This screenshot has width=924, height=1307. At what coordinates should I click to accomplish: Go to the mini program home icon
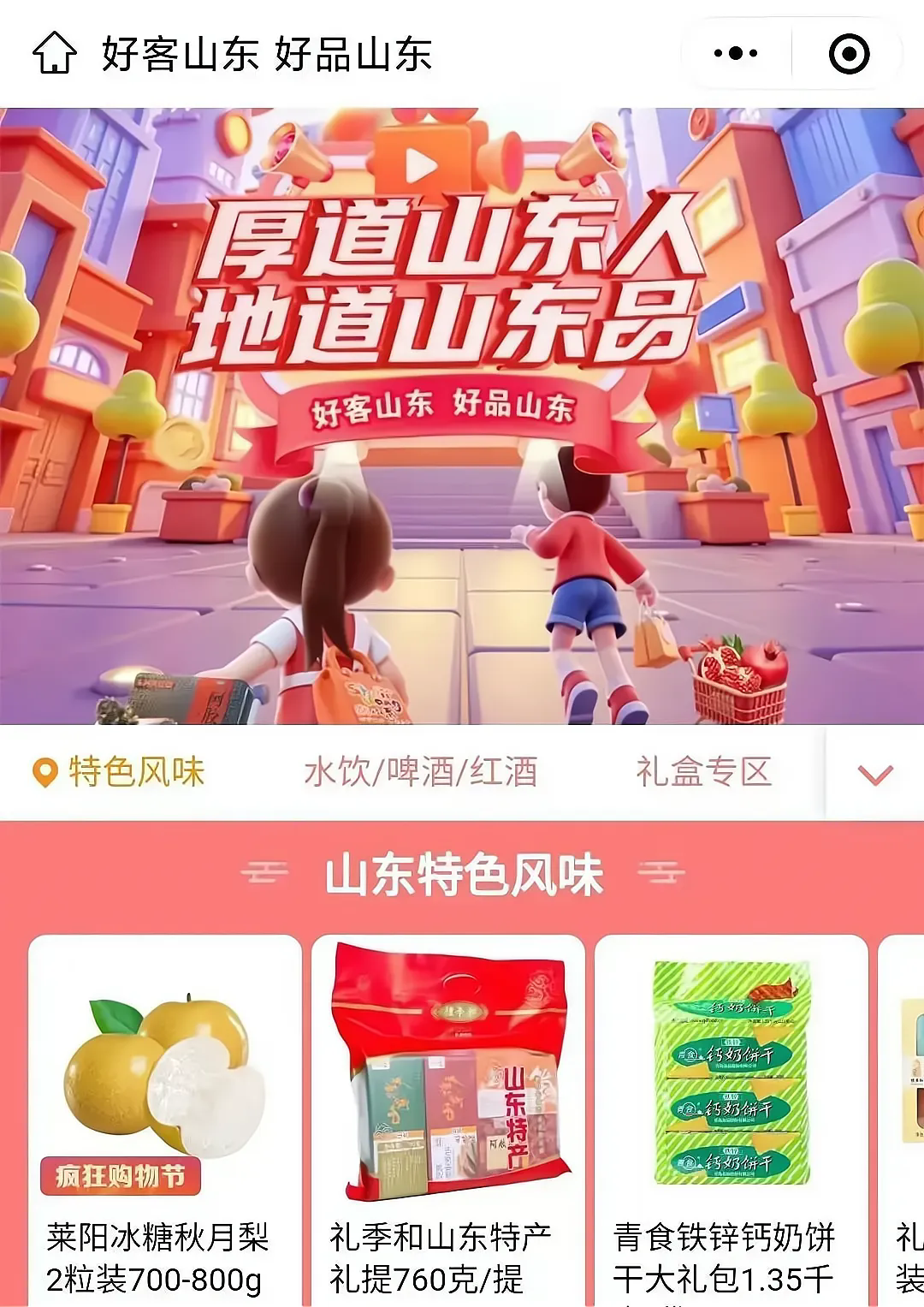[55, 53]
